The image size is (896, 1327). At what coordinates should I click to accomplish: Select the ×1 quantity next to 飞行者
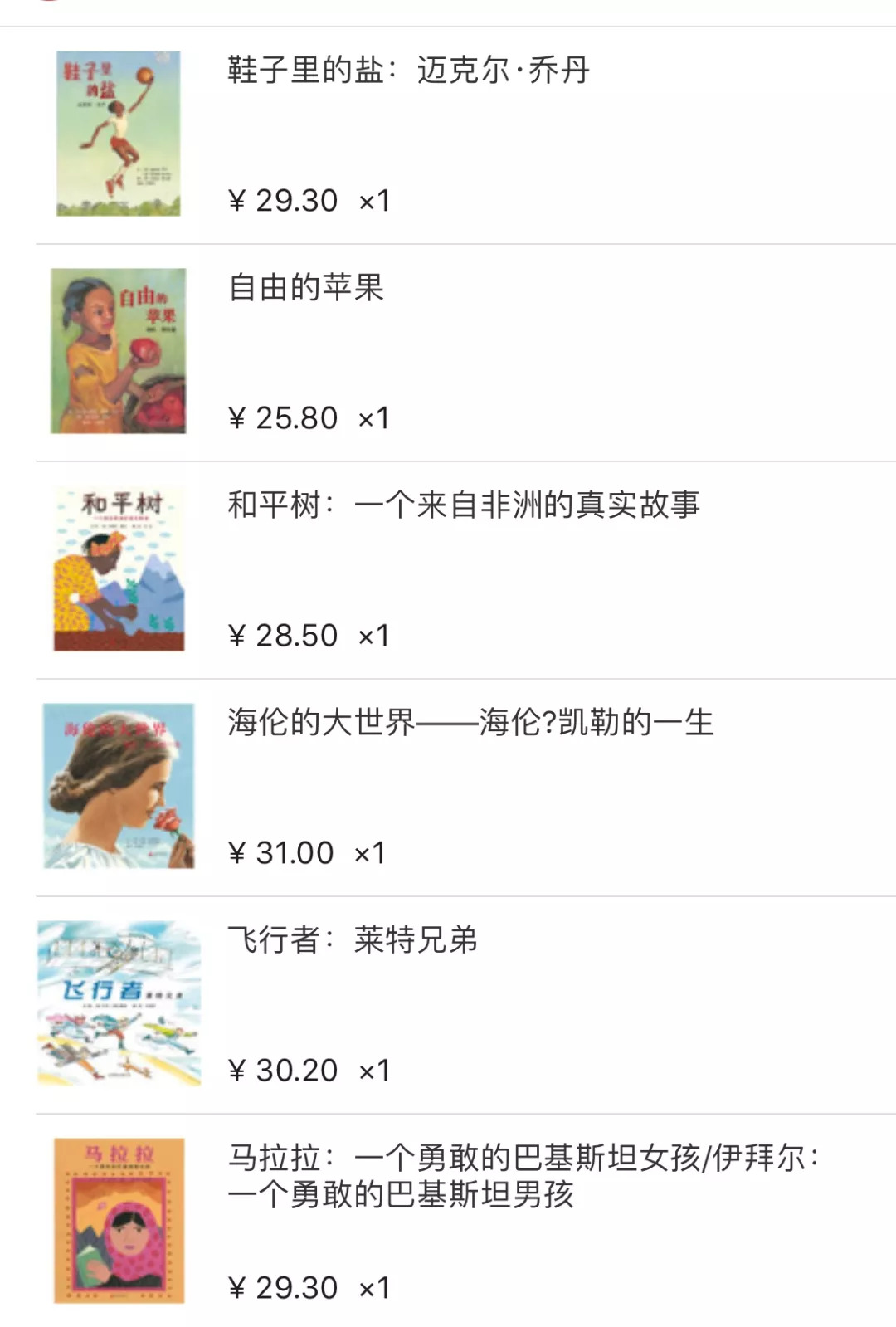[x=373, y=1069]
